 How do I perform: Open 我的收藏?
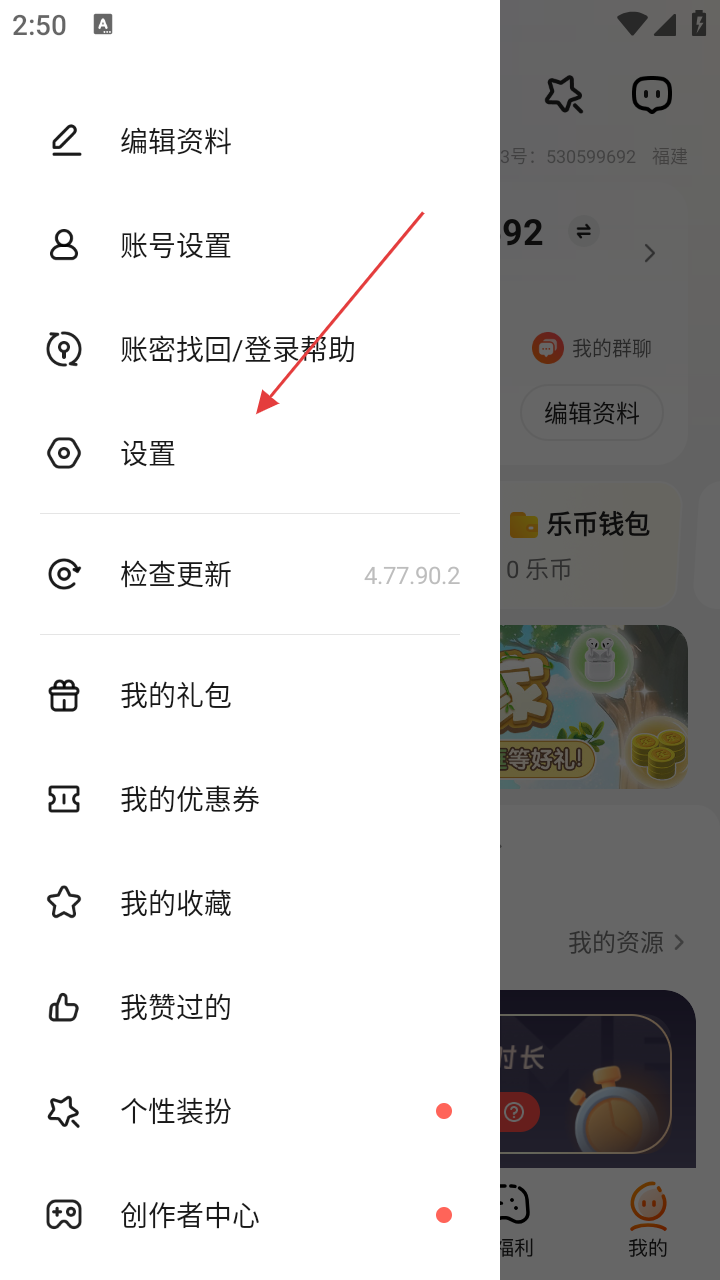176,904
